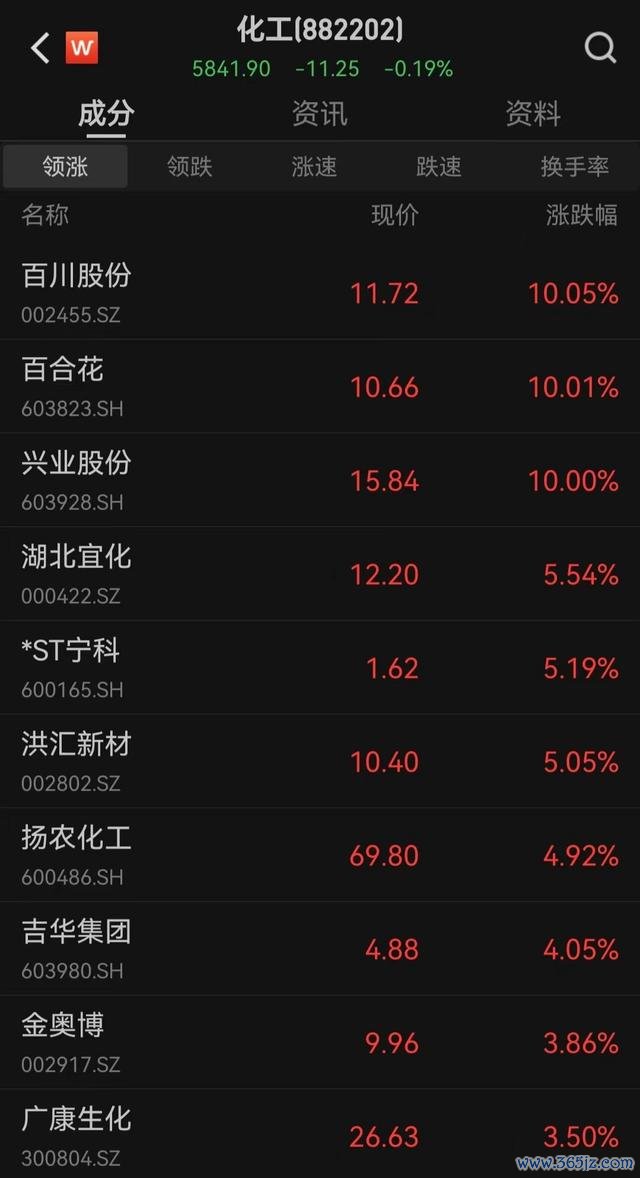Select the 涨速 filter
Screen dimensions: 640x1178
coord(315,167)
